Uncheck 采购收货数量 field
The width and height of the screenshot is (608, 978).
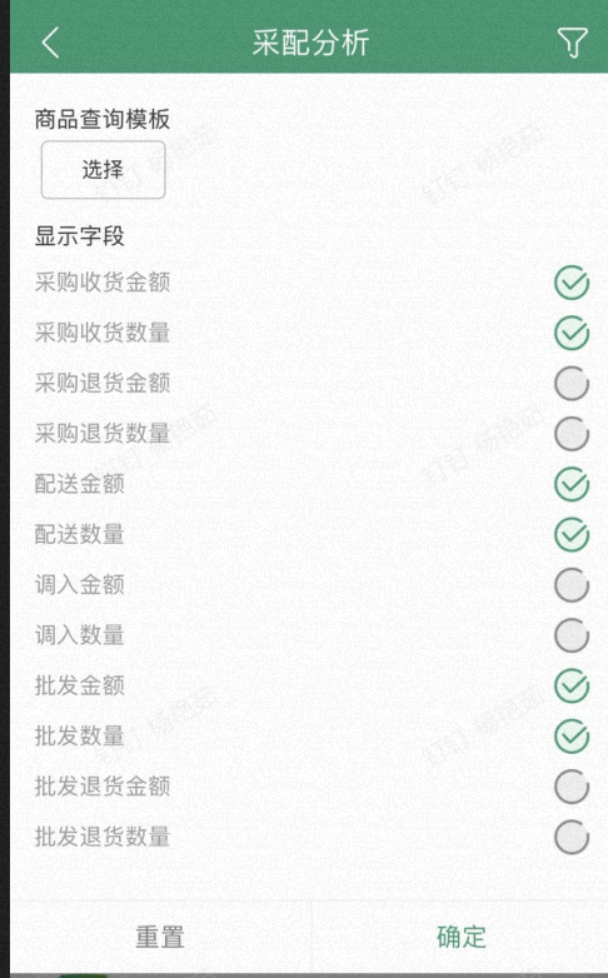click(572, 333)
